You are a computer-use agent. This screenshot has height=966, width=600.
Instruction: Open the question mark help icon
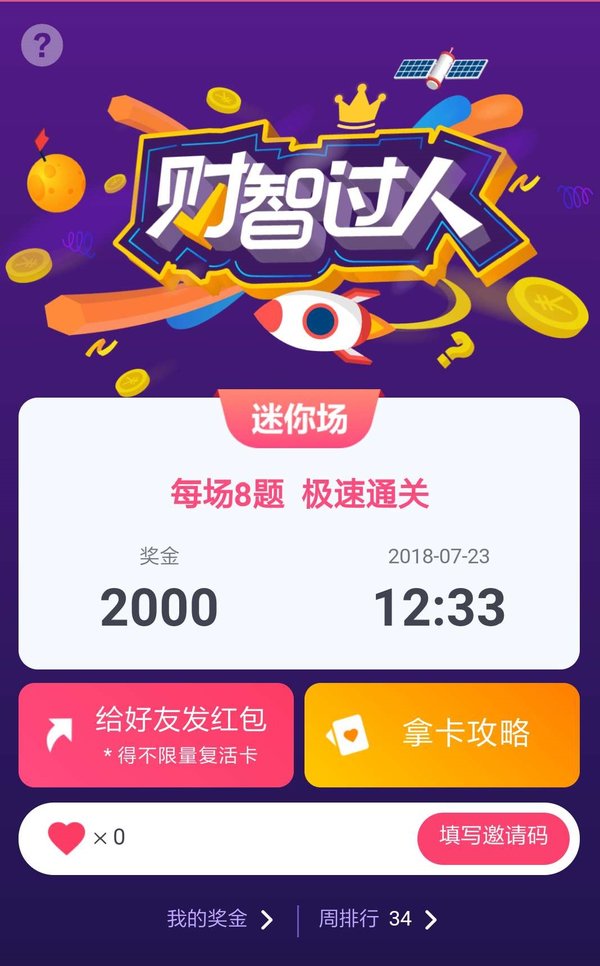[42, 45]
